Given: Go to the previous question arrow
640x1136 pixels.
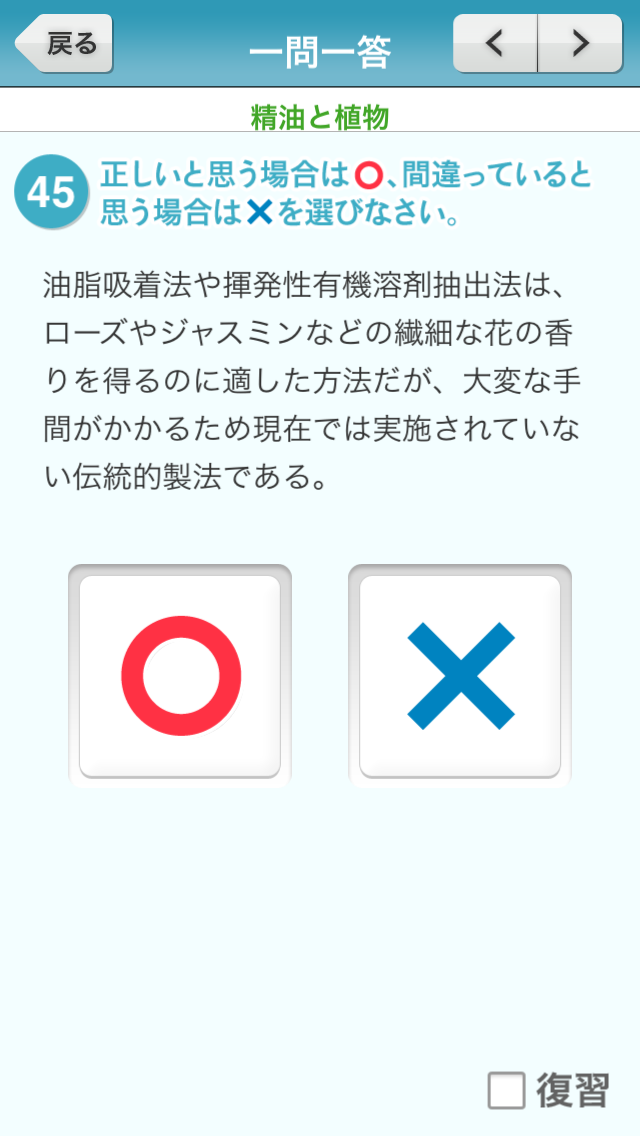Looking at the screenshot, I should pyautogui.click(x=495, y=43).
